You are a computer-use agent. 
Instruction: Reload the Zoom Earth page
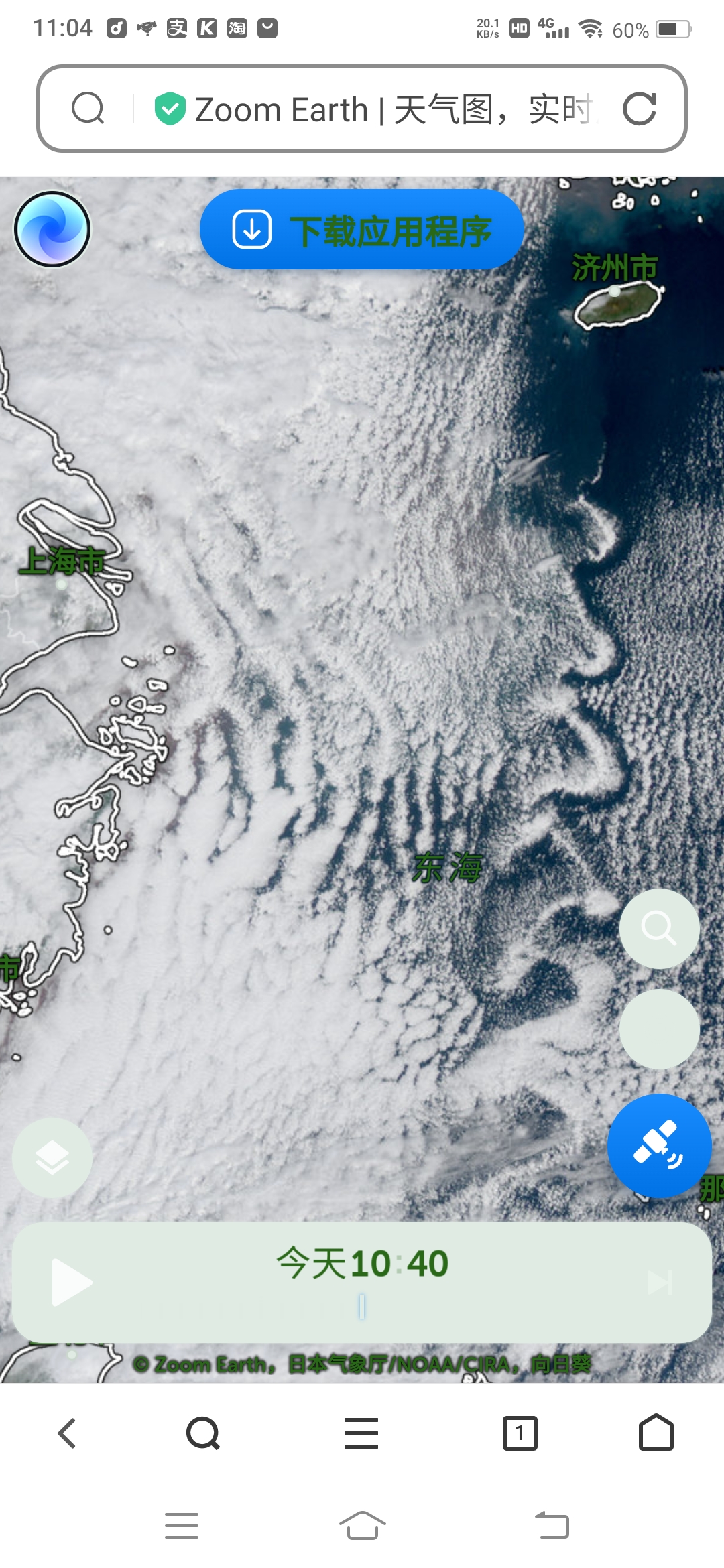click(639, 109)
